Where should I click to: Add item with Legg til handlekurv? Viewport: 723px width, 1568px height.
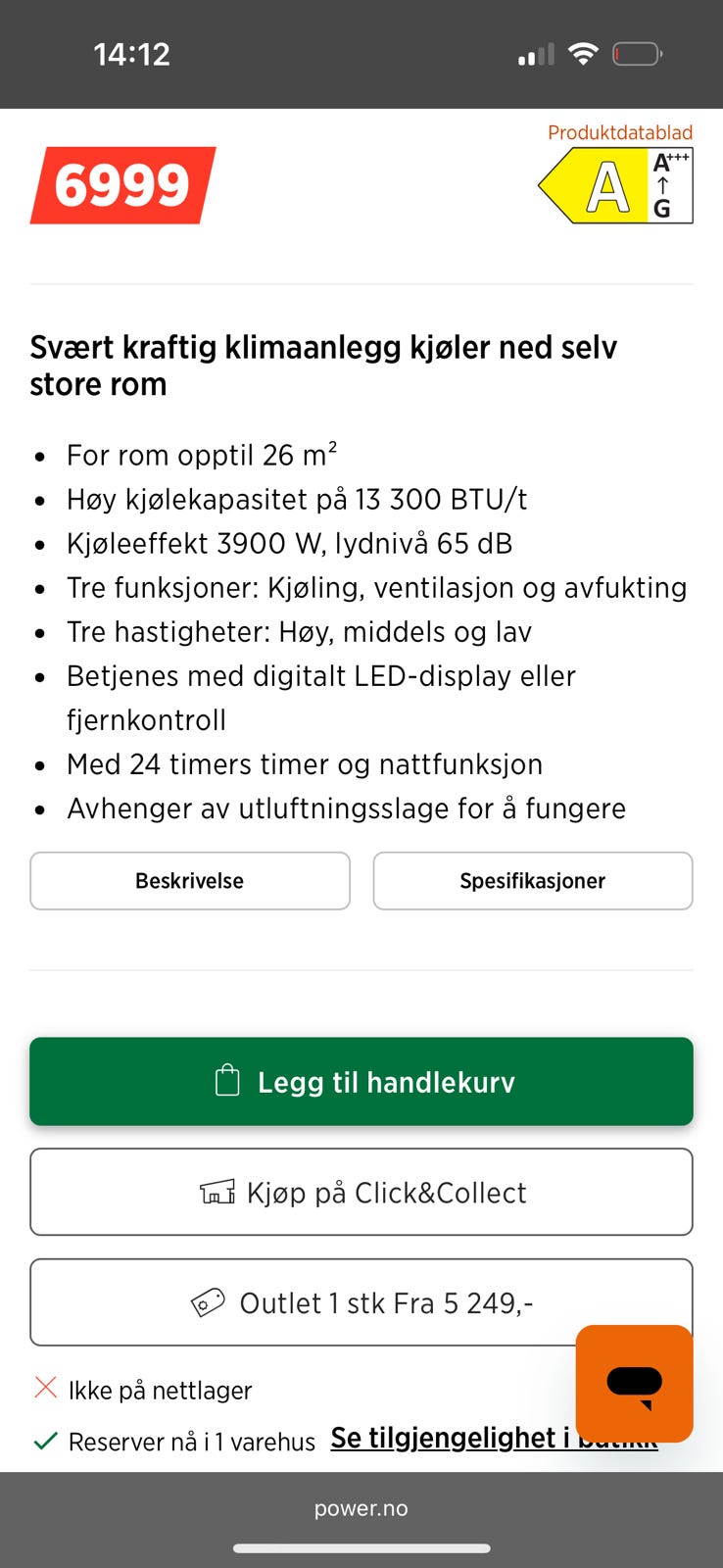[x=361, y=1082]
